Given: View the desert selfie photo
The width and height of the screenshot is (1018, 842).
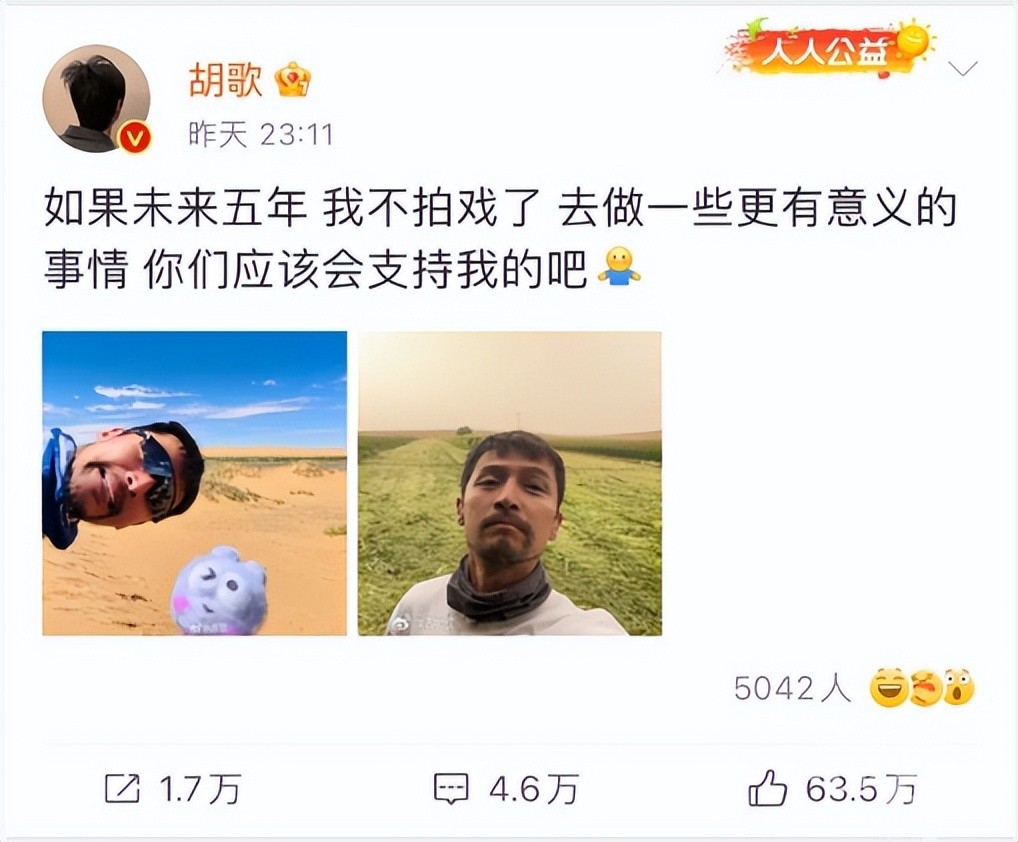Looking at the screenshot, I should (195, 483).
